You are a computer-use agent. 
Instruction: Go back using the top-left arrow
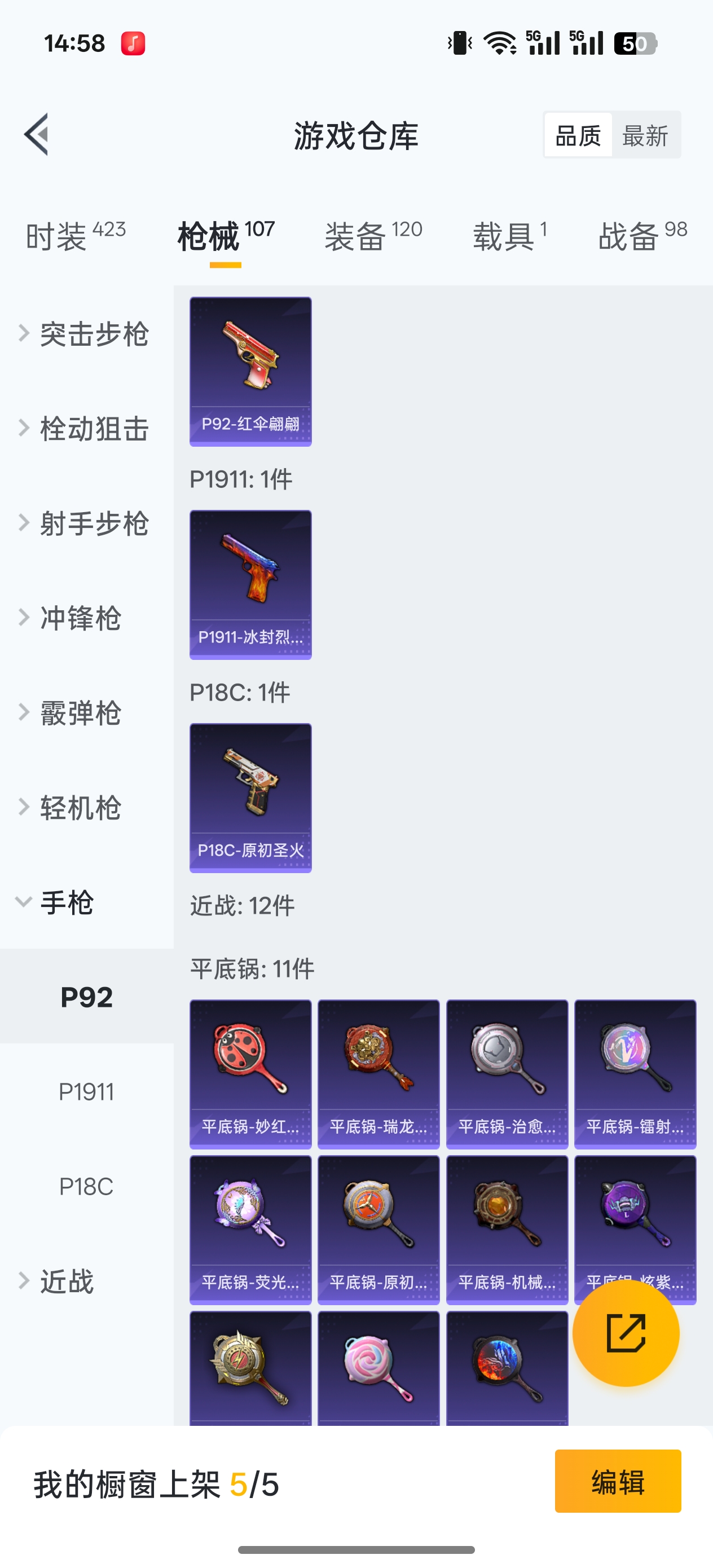37,135
